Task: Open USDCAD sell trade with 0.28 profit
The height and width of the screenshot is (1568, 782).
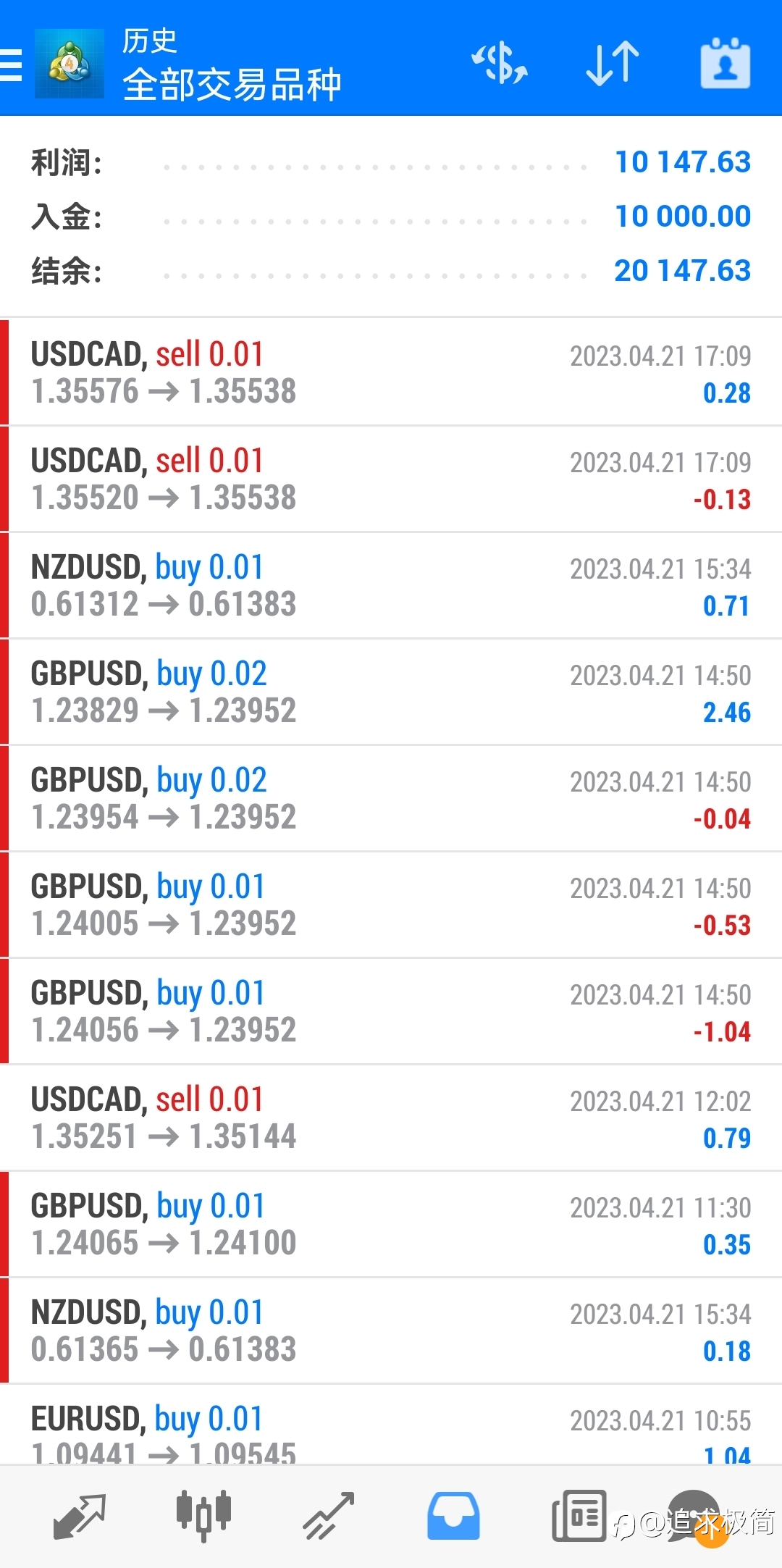Action: point(391,372)
